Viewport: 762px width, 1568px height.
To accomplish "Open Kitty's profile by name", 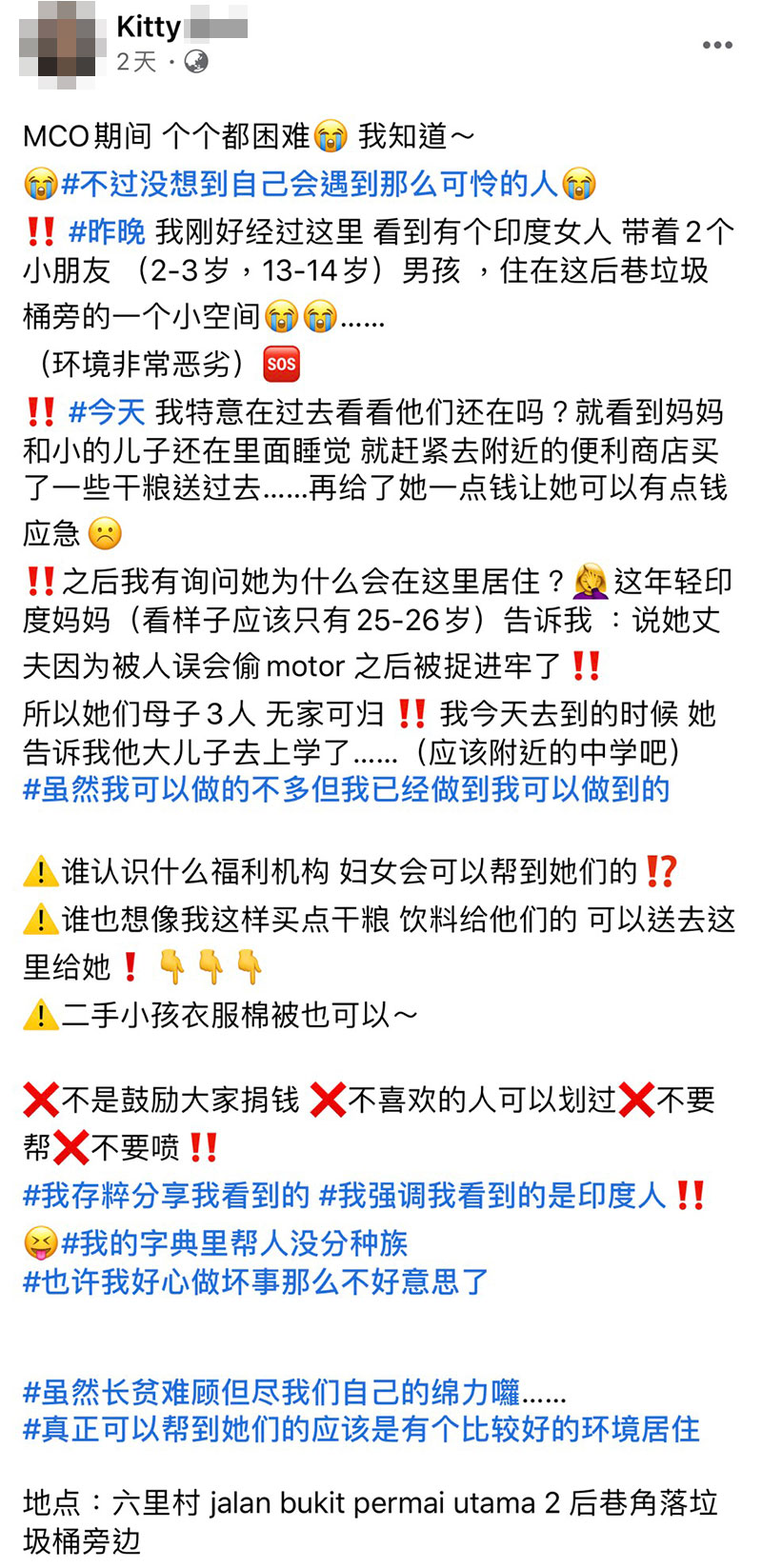I will click(x=148, y=27).
